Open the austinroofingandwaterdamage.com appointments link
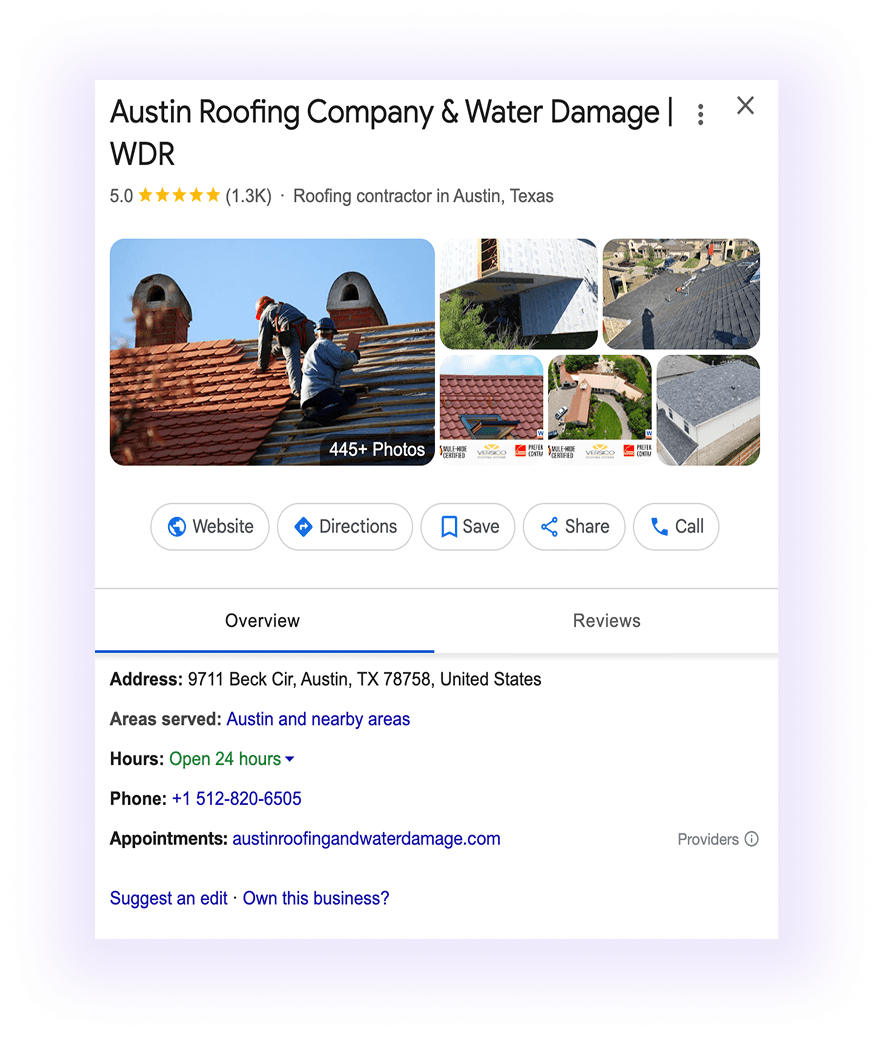Screen dimensions: 880x1039 pos(366,839)
